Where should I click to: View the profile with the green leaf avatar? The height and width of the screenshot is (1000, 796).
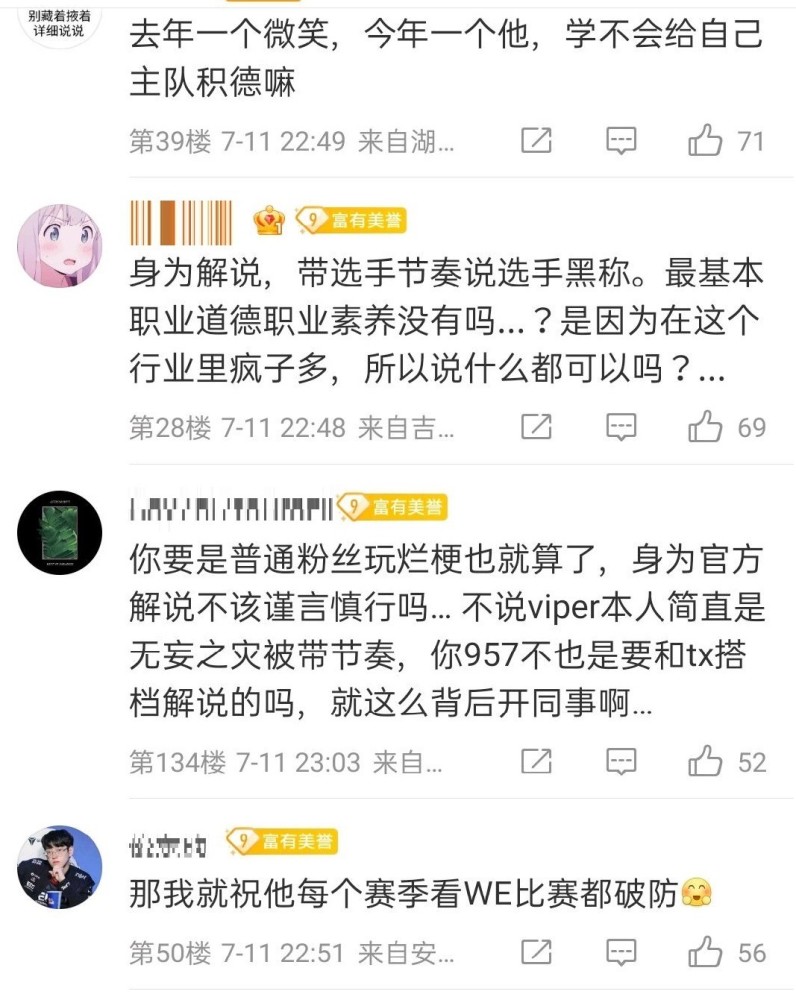60,533
